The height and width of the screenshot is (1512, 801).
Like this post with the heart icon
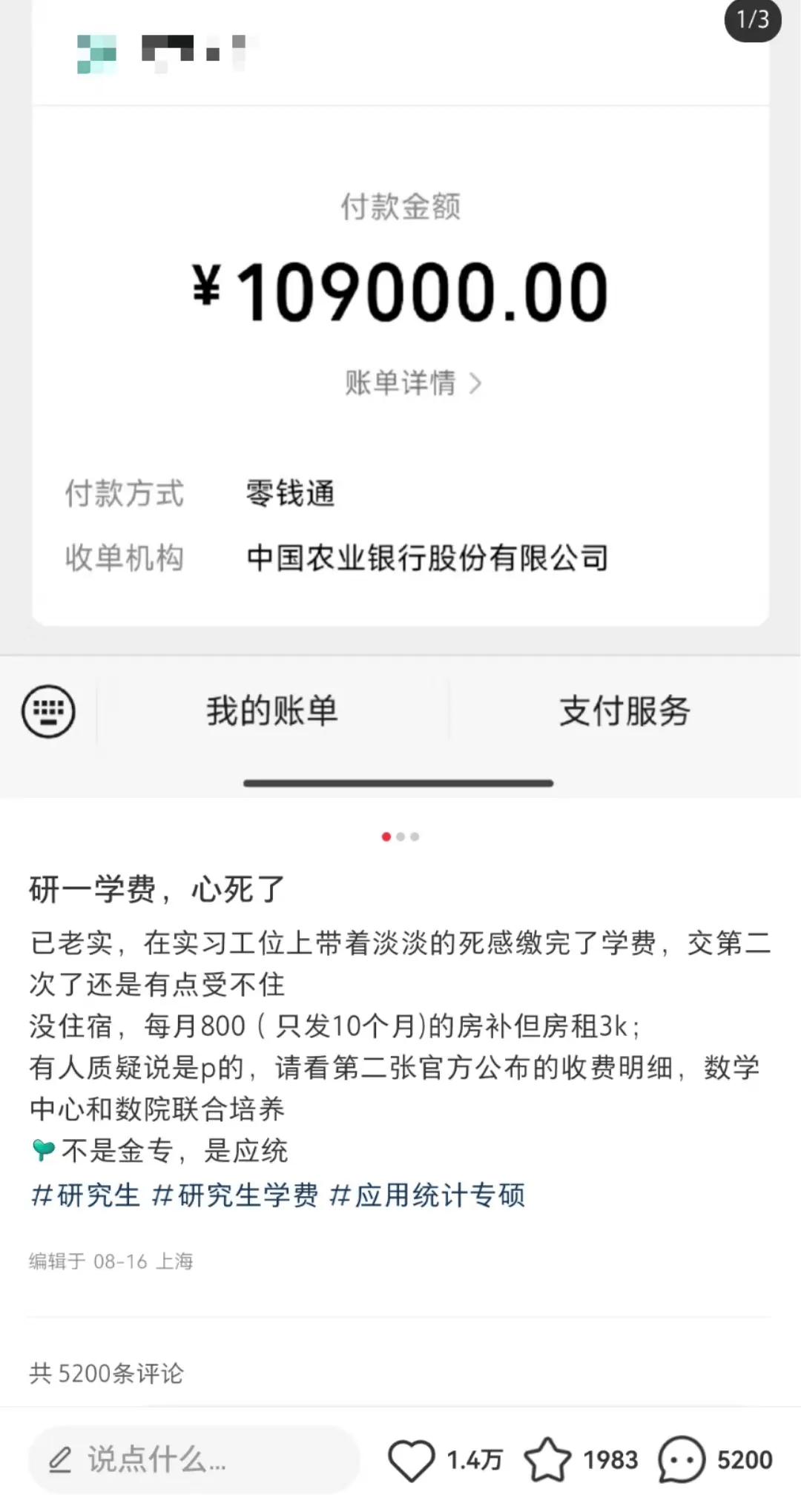click(411, 1459)
